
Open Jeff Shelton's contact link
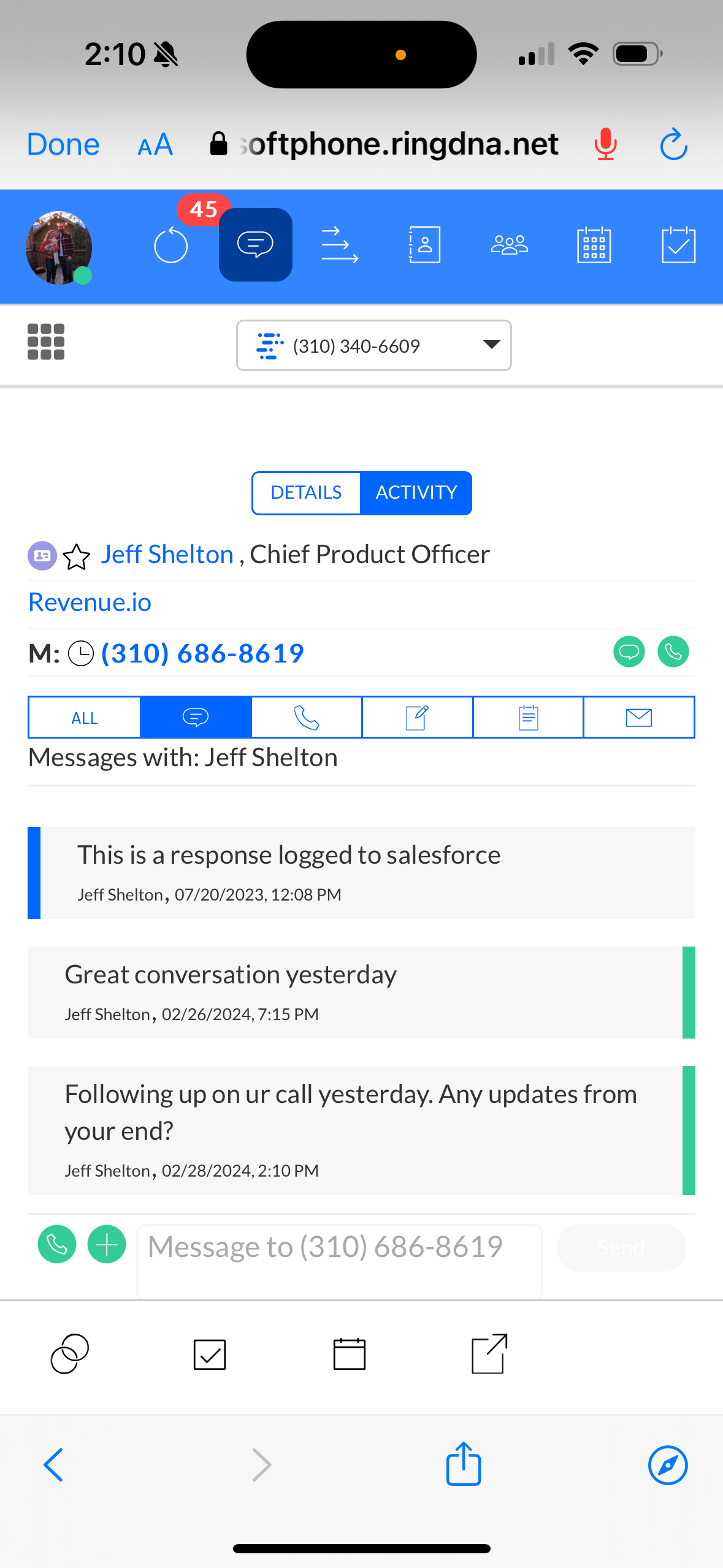167,555
